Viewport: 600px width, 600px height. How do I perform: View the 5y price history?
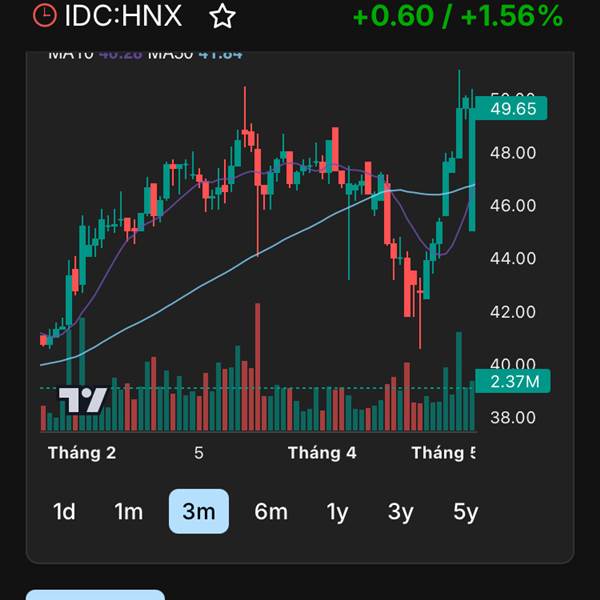point(465,511)
